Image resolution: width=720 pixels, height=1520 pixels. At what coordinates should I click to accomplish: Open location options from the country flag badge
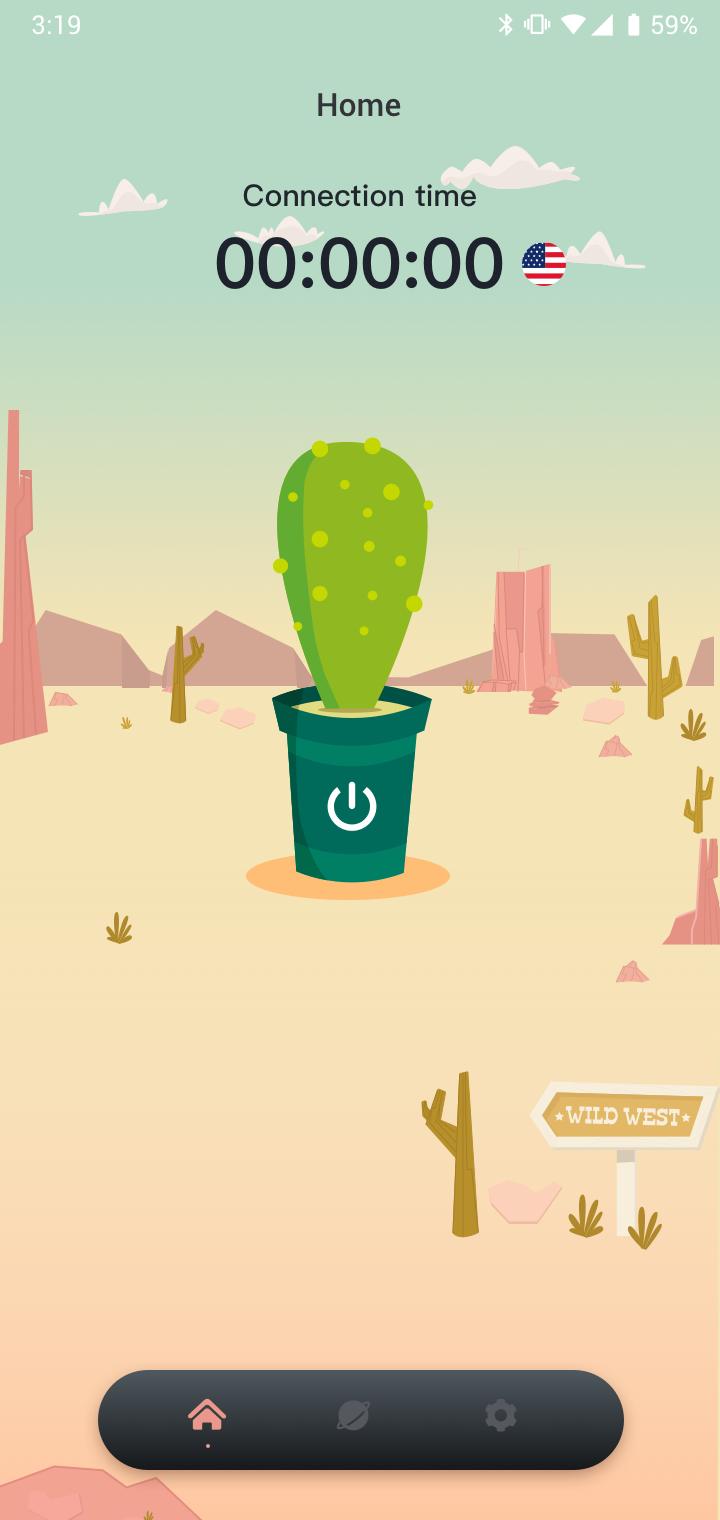click(x=543, y=264)
